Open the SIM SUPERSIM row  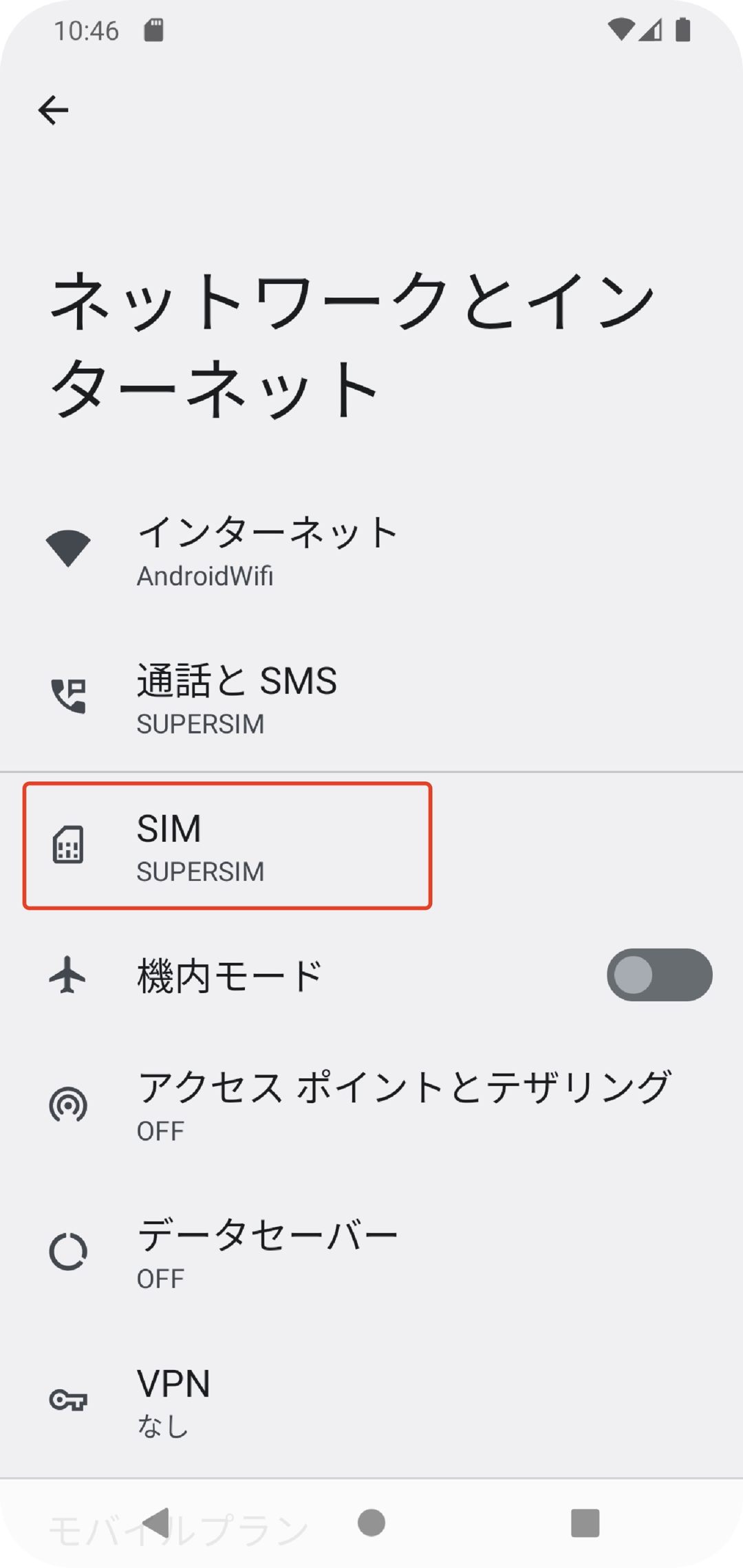tap(227, 846)
